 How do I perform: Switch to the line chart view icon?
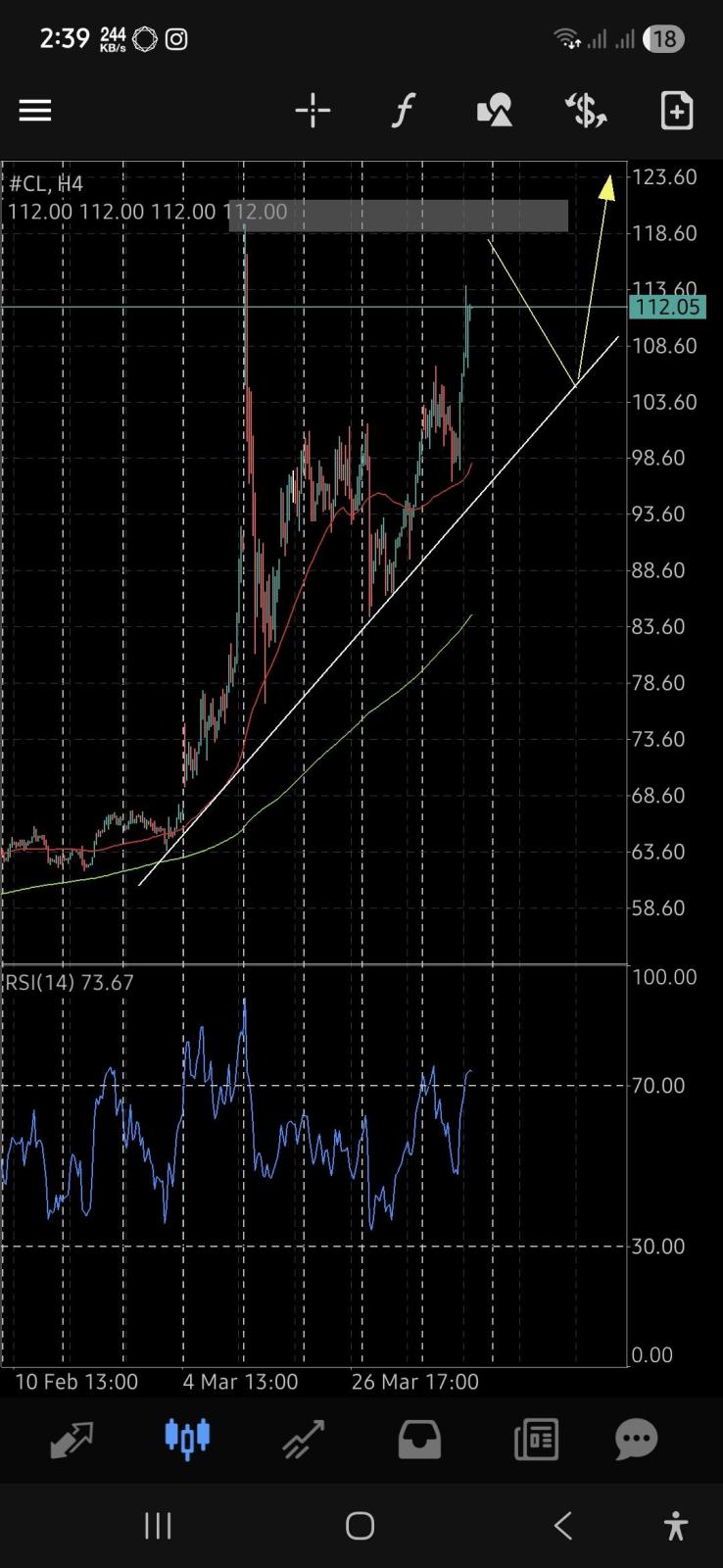click(302, 1439)
